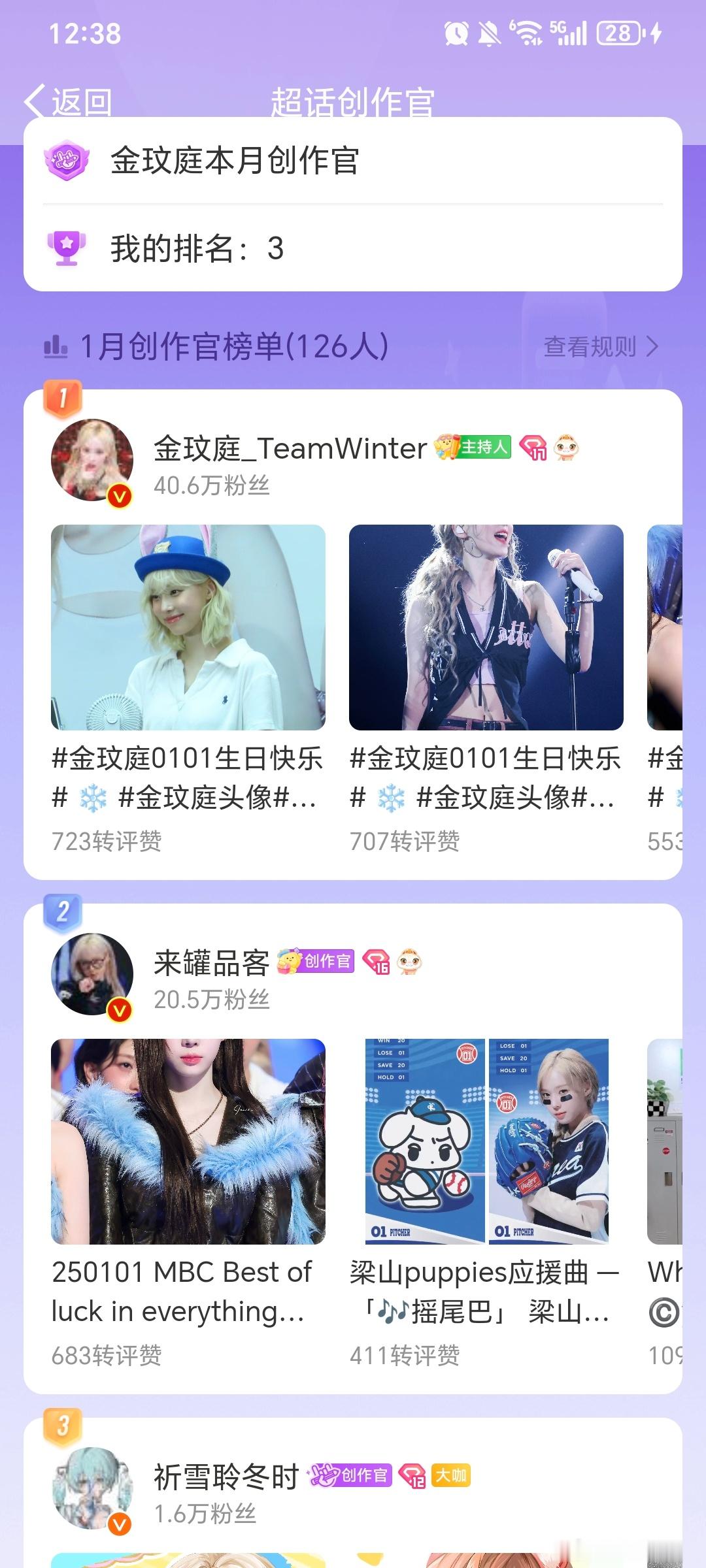Open the 250101 MBC Best of luck post
This screenshot has height=1568, width=706.
click(188, 1141)
